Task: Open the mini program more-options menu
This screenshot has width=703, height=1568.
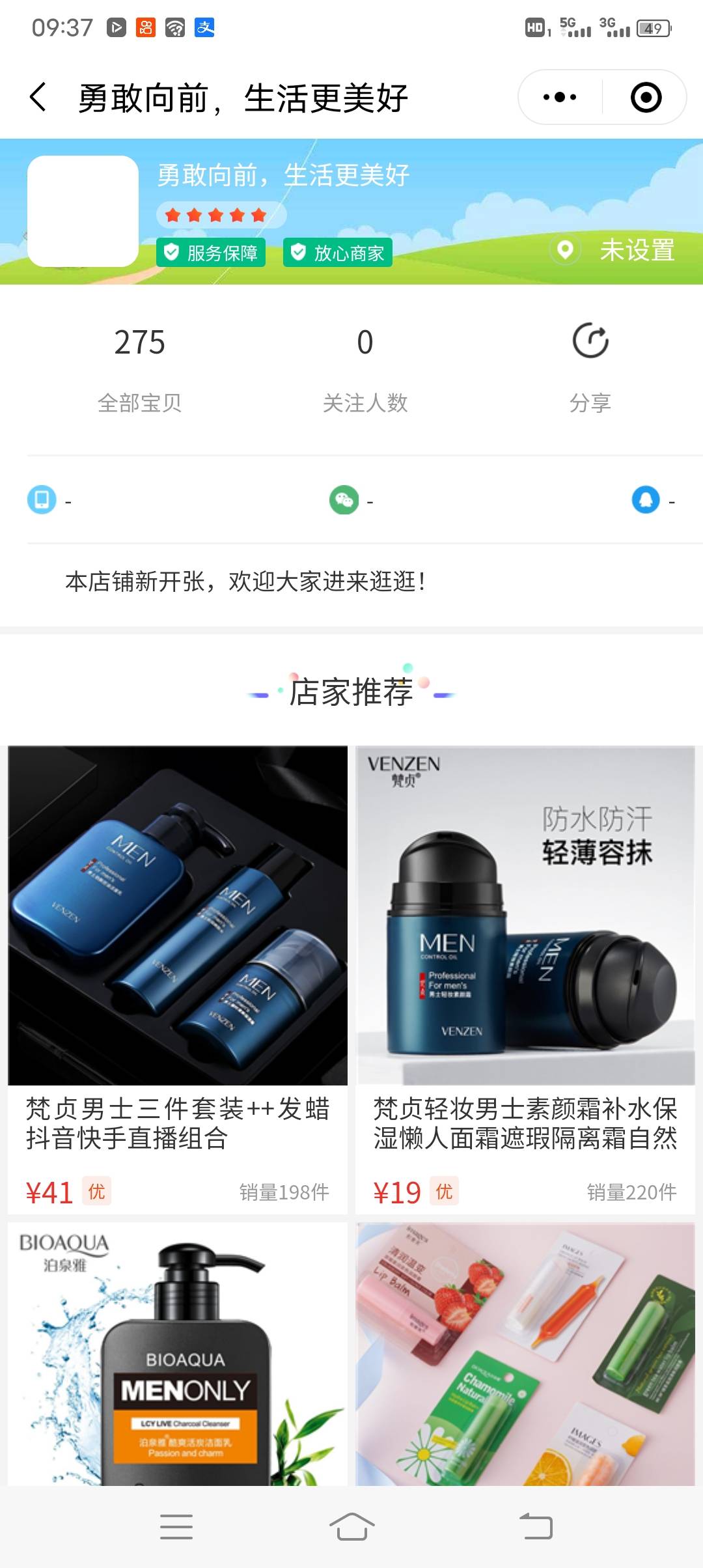Action: pos(560,98)
